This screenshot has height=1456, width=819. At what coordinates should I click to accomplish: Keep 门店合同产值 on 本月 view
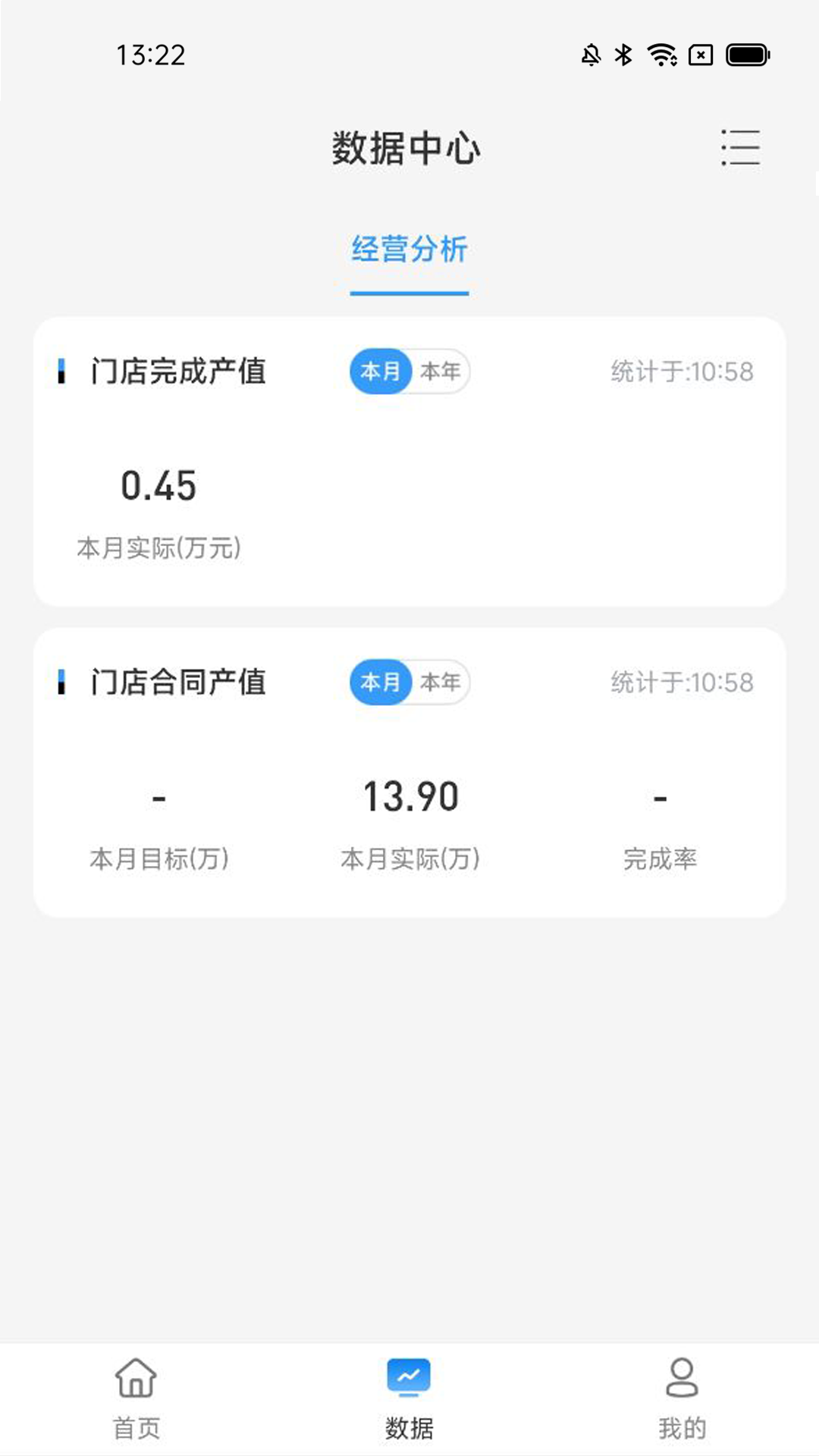381,683
